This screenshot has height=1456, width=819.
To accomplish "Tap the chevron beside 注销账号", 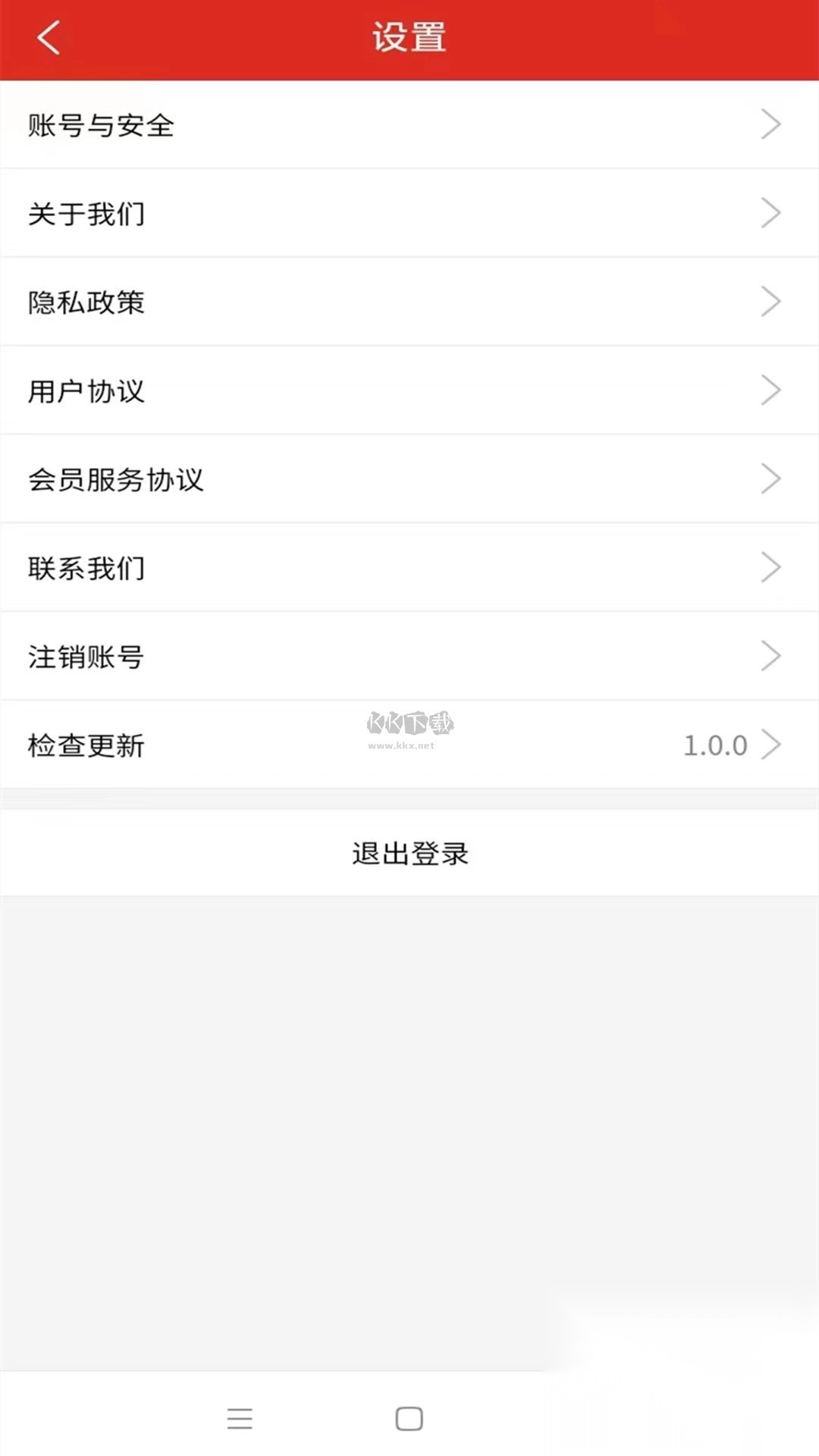I will [x=772, y=655].
